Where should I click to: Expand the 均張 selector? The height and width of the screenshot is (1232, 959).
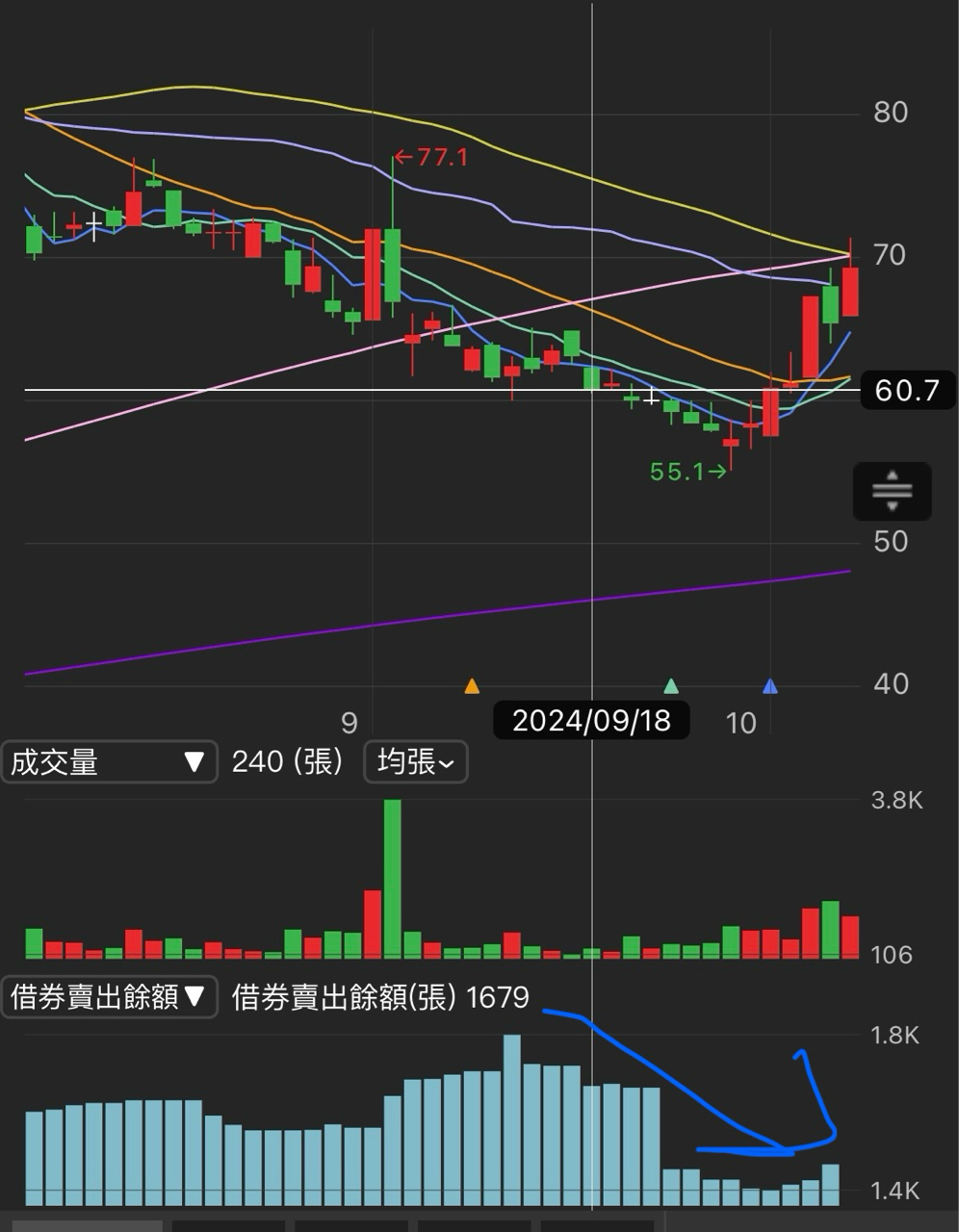tap(415, 762)
